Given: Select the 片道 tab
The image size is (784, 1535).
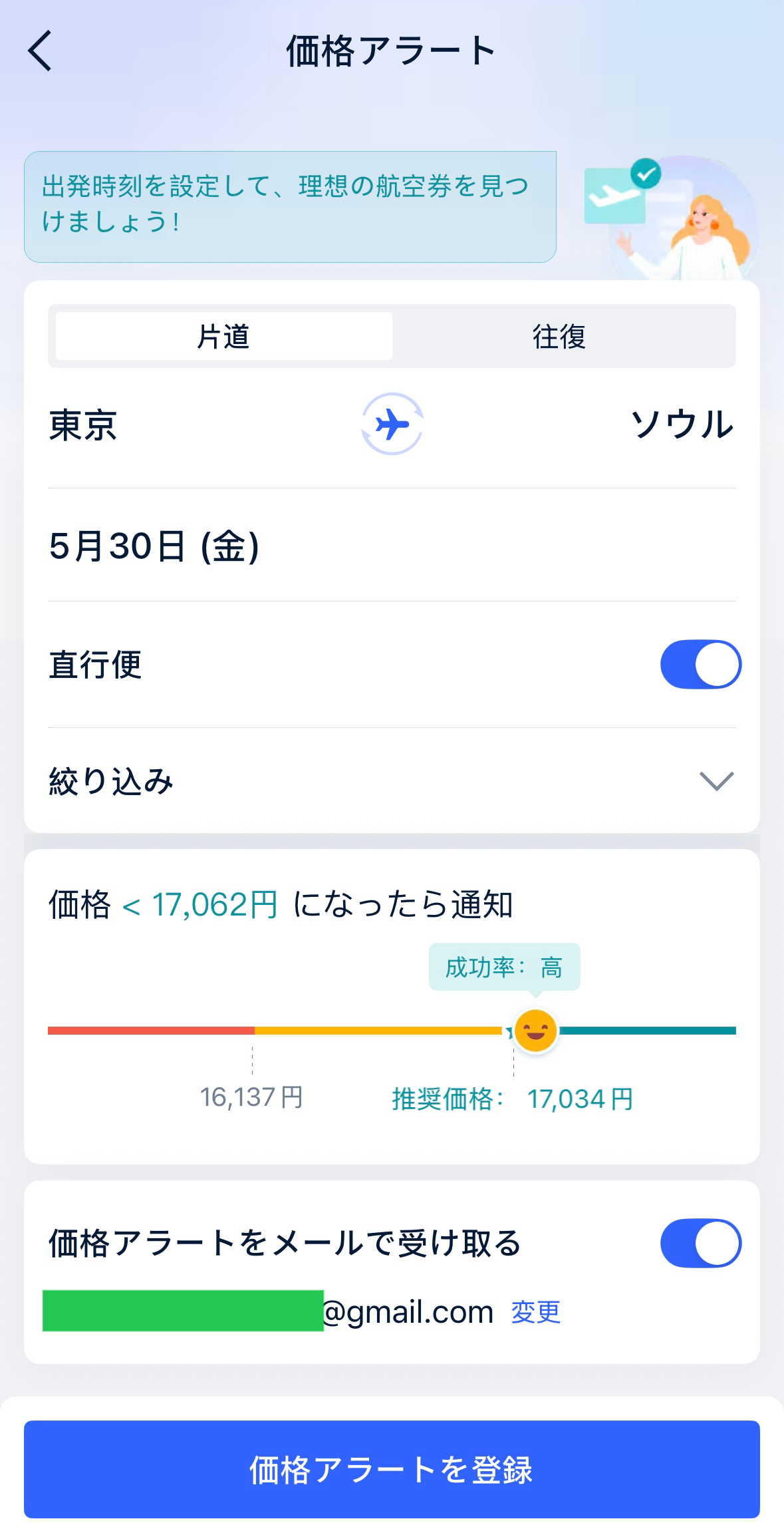Looking at the screenshot, I should click(223, 337).
